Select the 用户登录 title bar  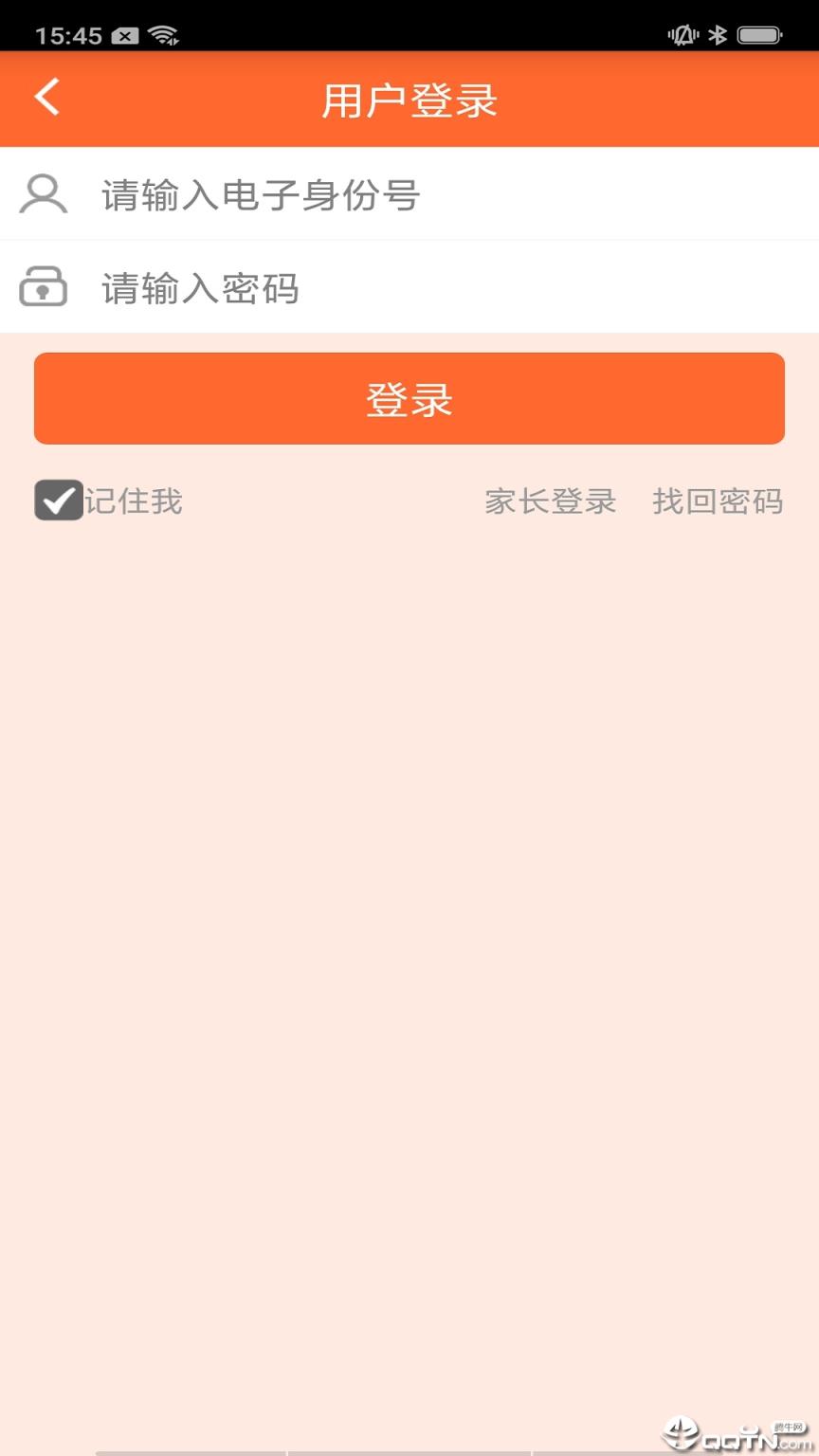pos(409,98)
